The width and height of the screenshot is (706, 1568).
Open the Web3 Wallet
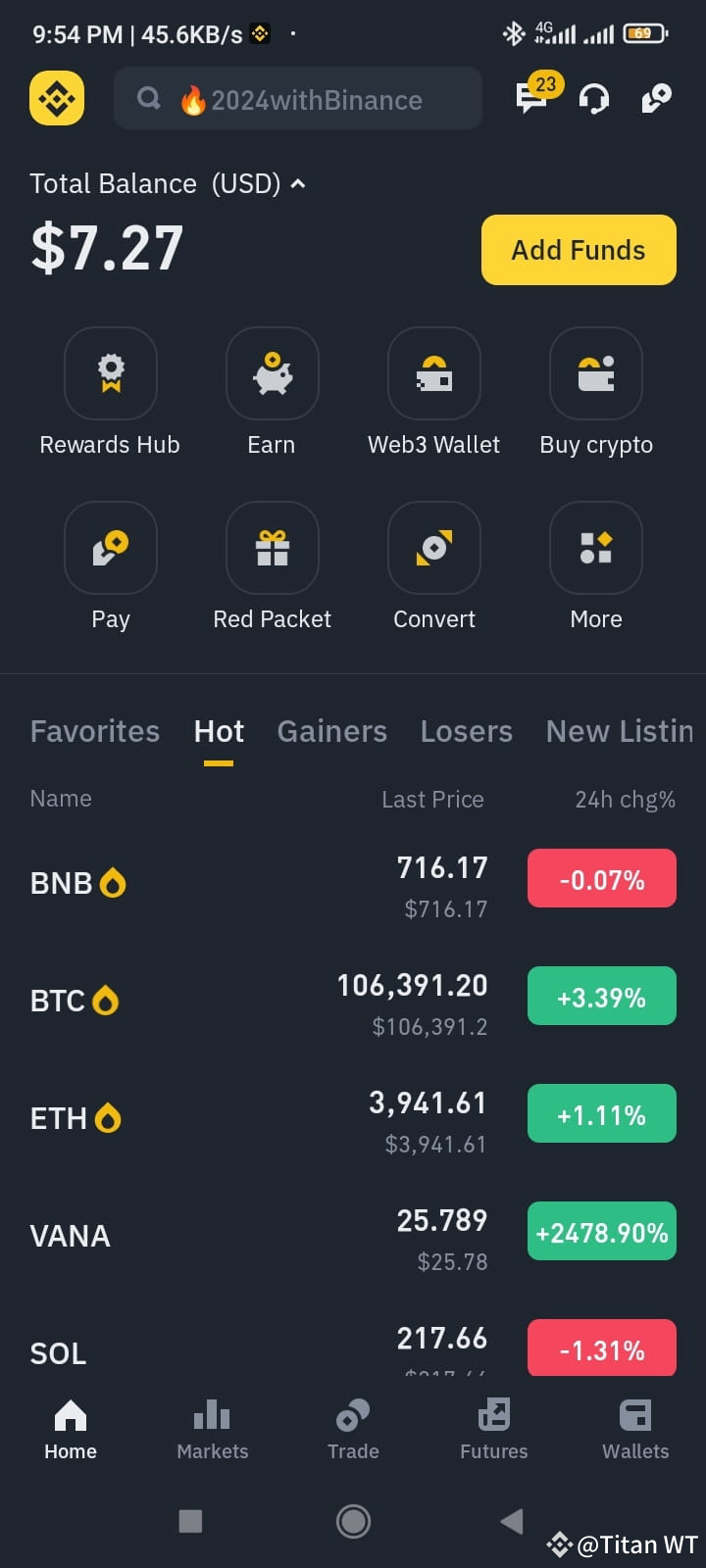pos(434,373)
